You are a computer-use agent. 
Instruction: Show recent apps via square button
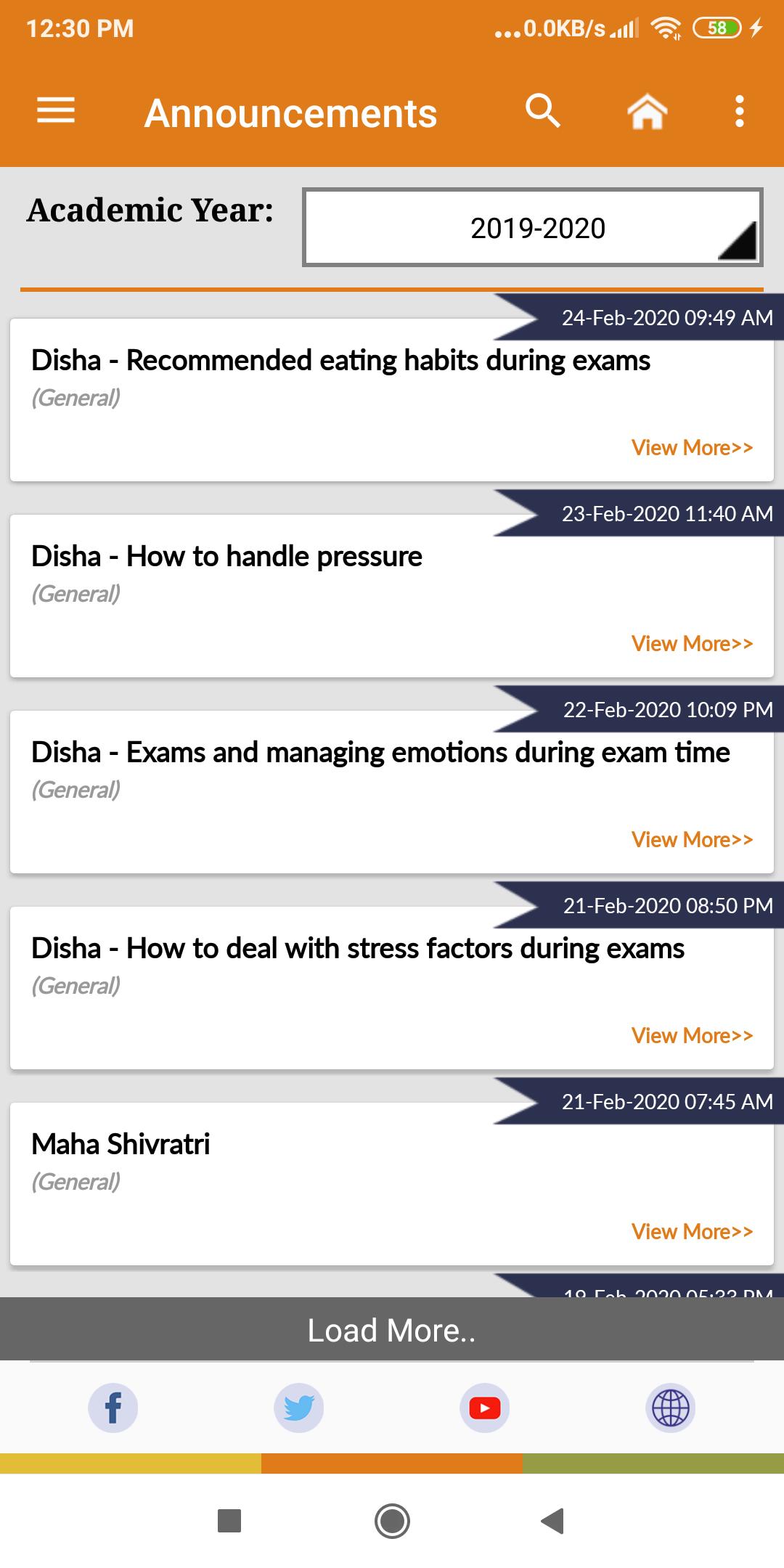tap(229, 1521)
